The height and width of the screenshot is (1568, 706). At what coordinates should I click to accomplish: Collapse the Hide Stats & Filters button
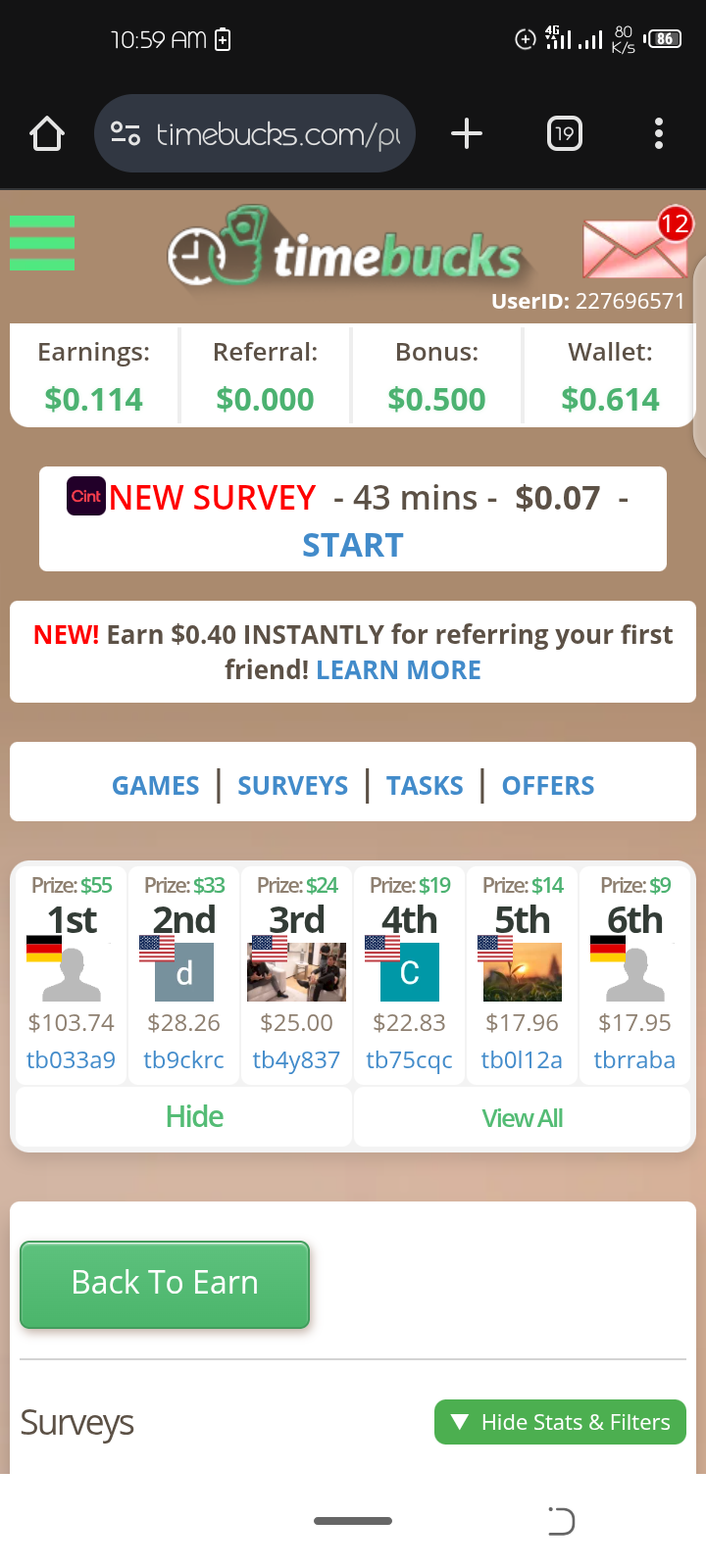pyautogui.click(x=560, y=1422)
